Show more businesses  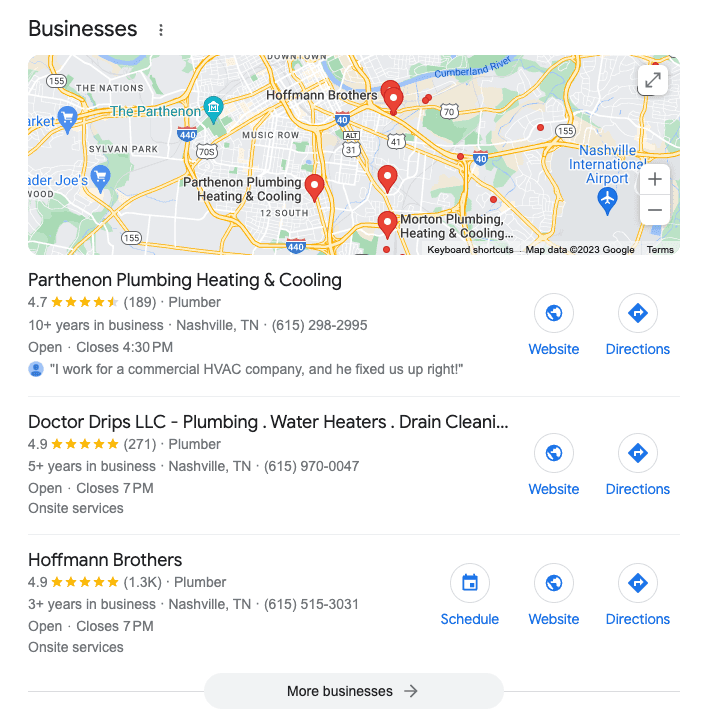[x=353, y=691]
